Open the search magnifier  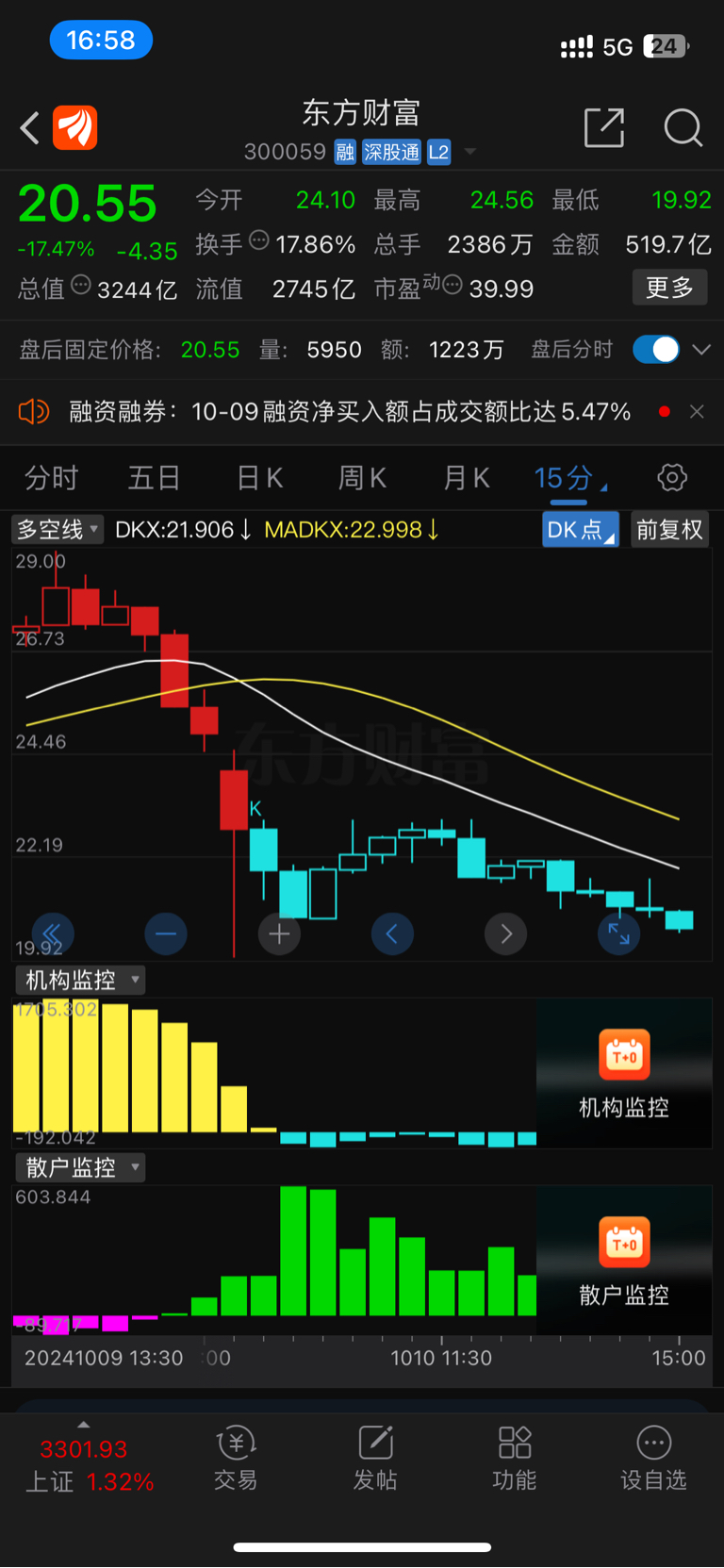[683, 127]
